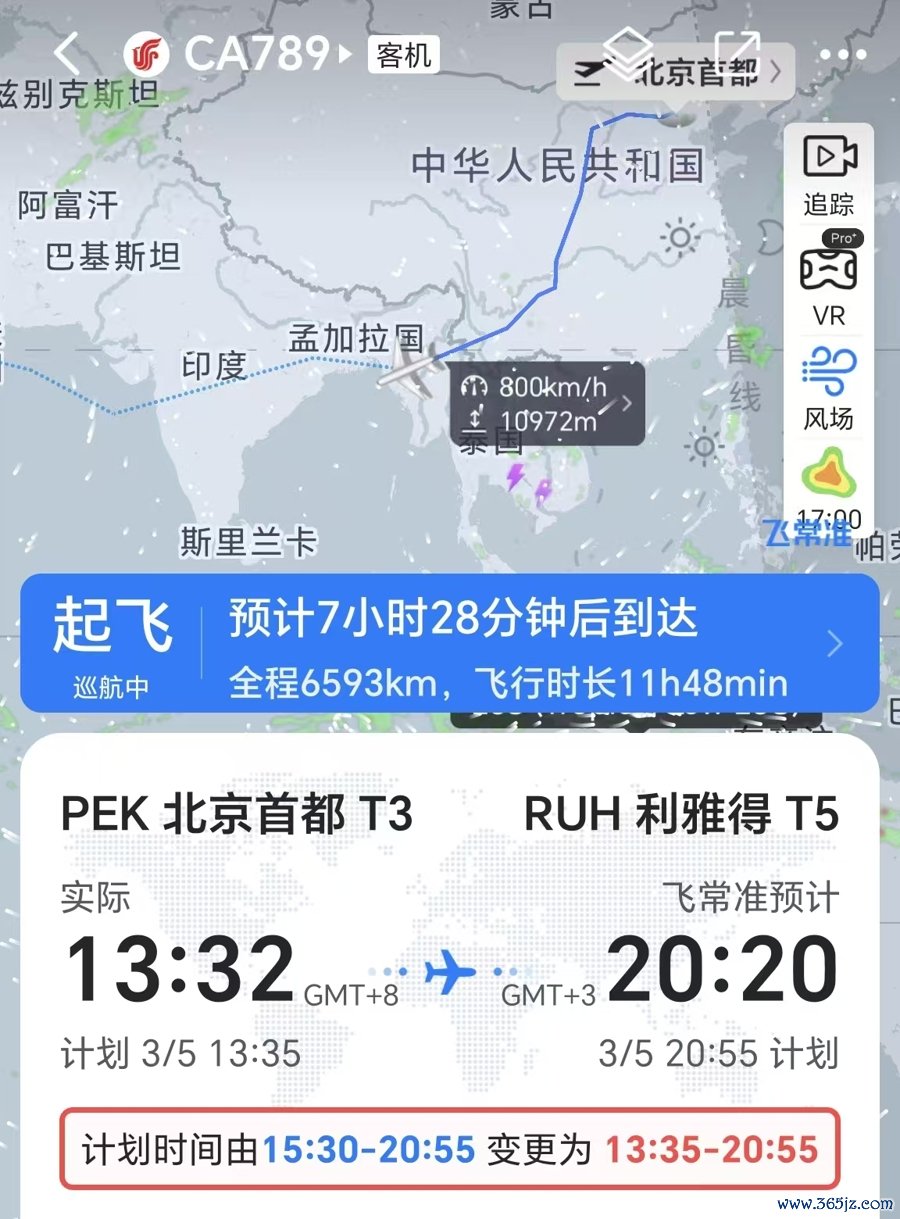Start flight tracking with 追踪

[829, 174]
